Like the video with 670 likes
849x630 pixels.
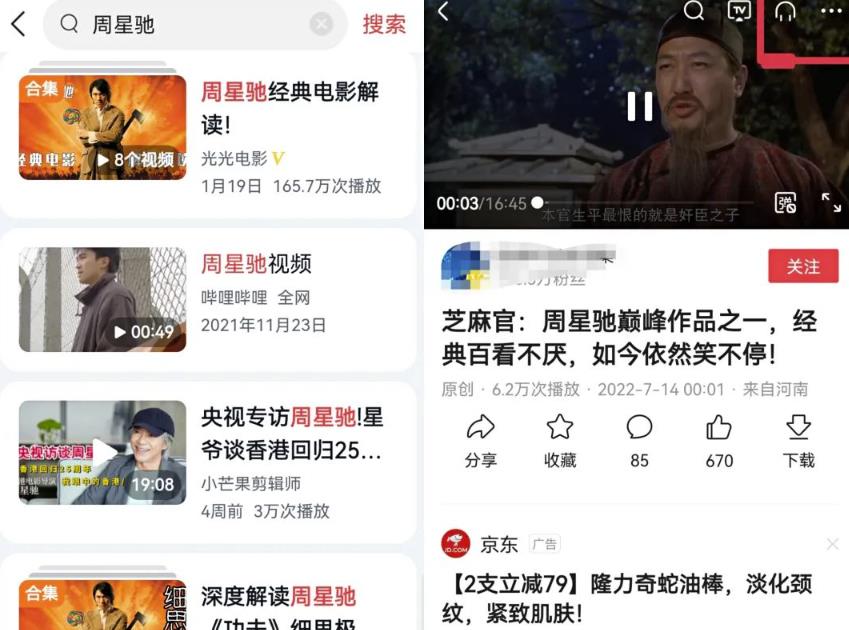tap(719, 440)
